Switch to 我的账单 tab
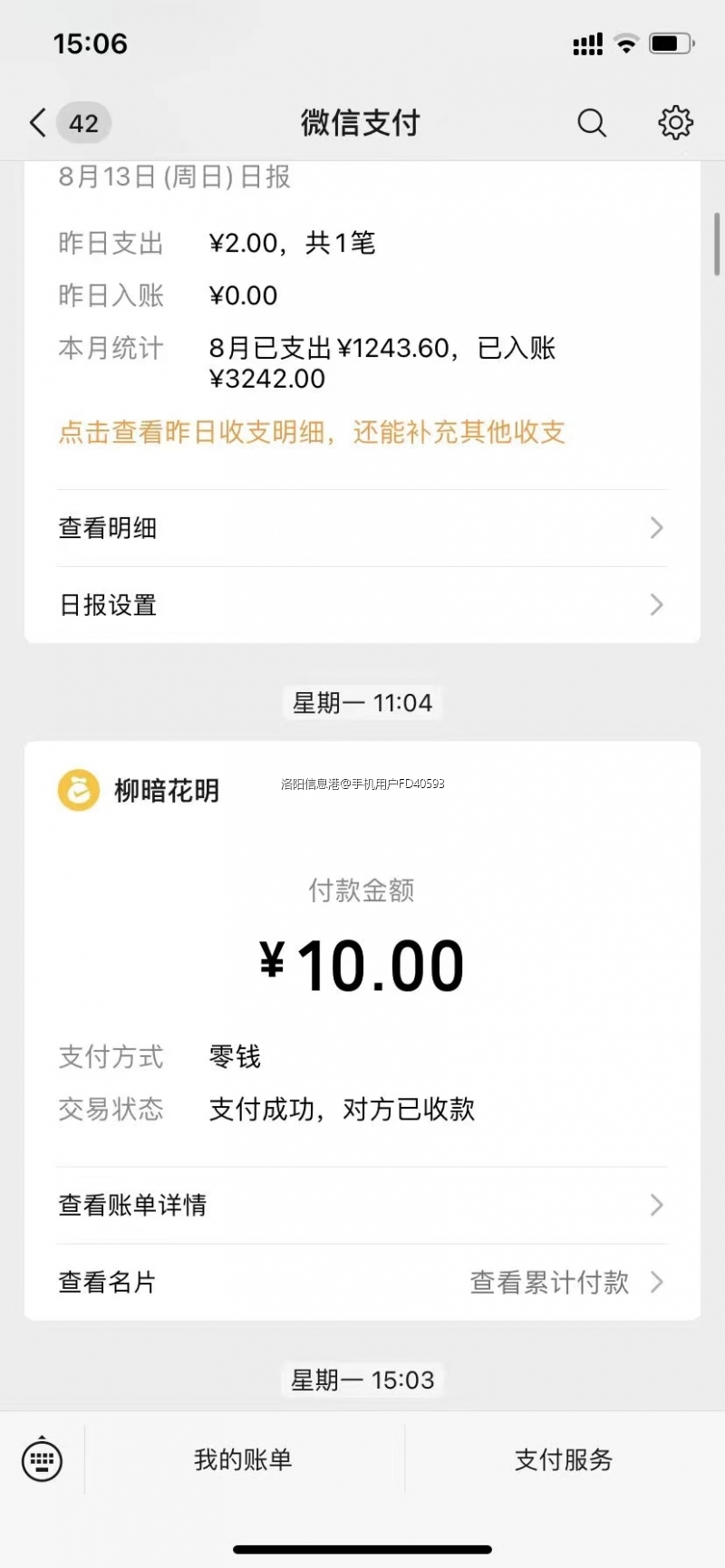The image size is (725, 1568). click(240, 1459)
